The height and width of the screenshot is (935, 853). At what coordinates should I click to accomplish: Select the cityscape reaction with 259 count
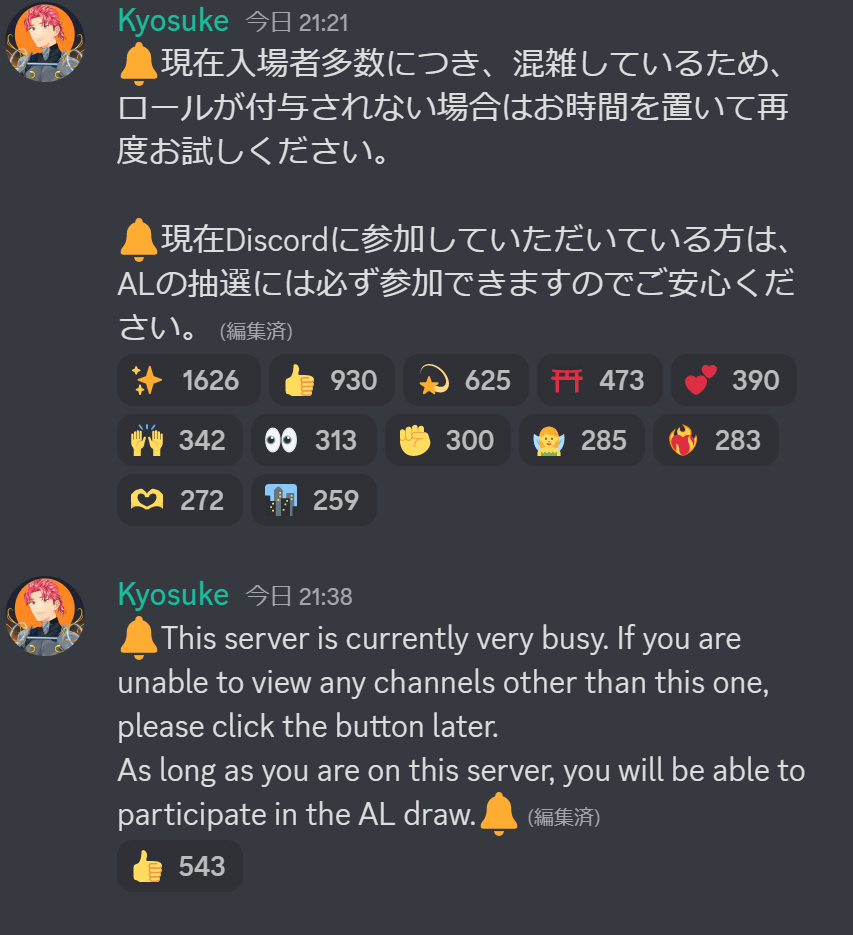pos(313,500)
